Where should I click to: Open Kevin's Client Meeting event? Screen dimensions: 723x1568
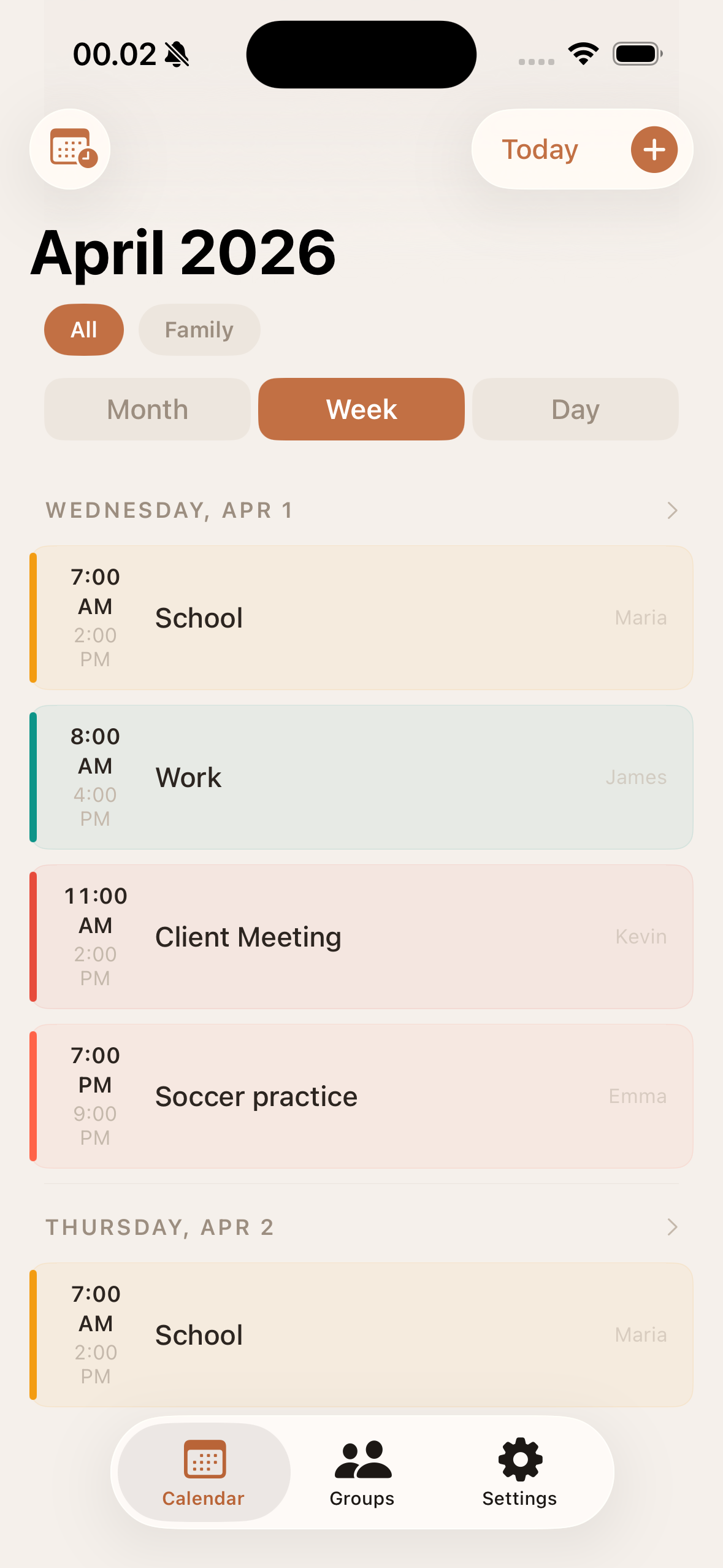pyautogui.click(x=361, y=937)
